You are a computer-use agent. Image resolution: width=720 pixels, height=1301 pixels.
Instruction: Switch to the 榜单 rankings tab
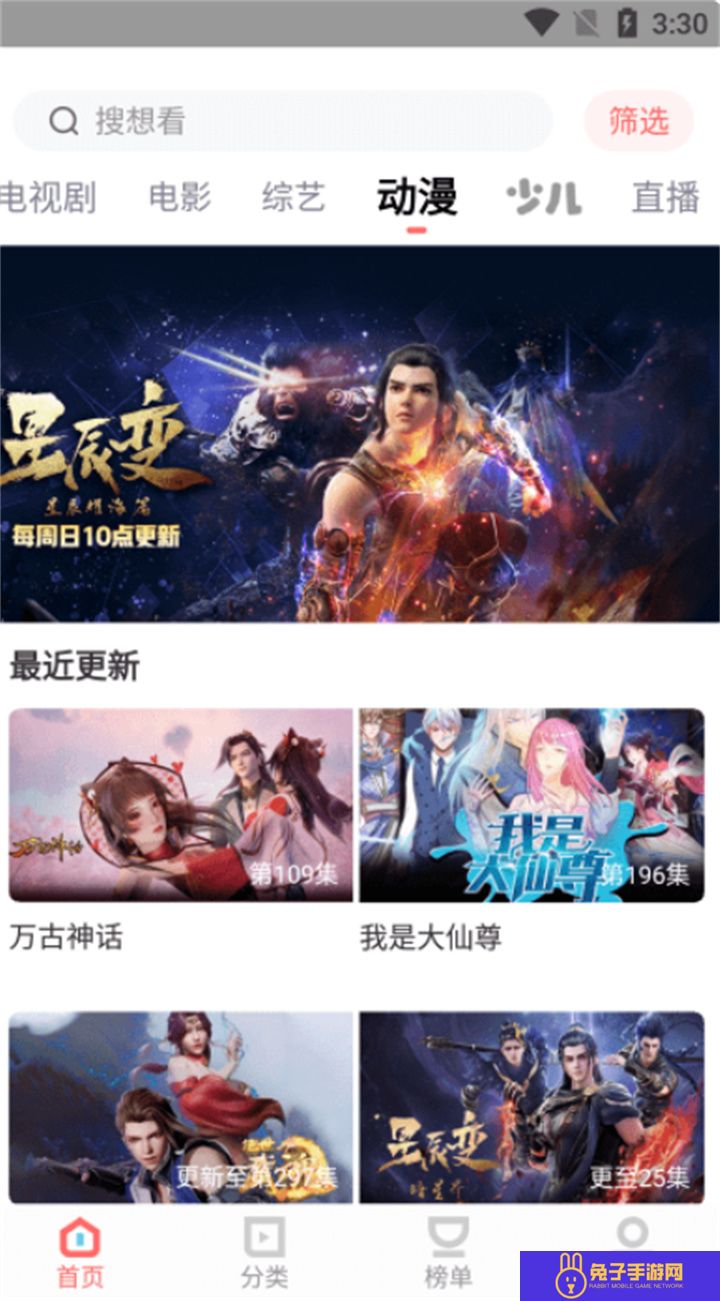tap(448, 1253)
